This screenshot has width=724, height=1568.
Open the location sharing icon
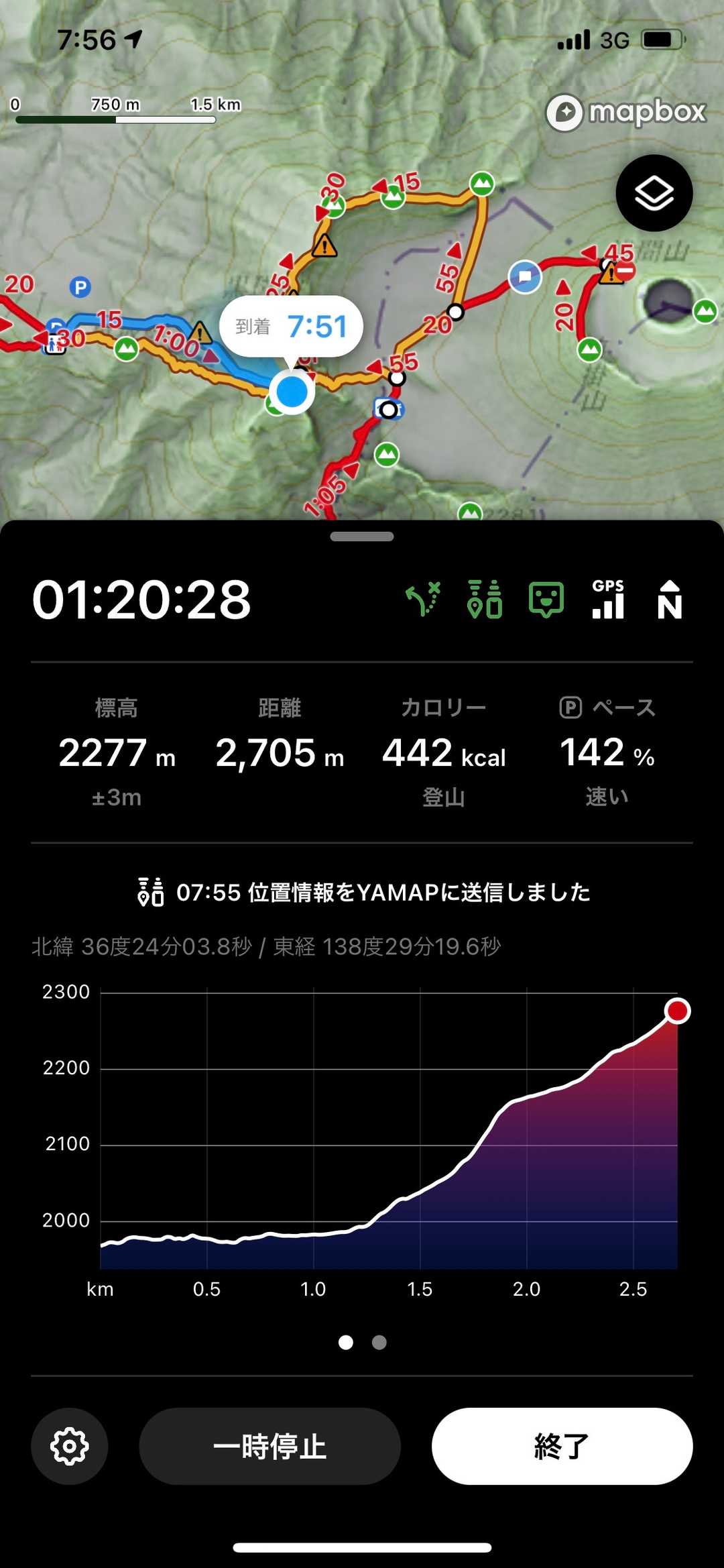click(x=484, y=599)
